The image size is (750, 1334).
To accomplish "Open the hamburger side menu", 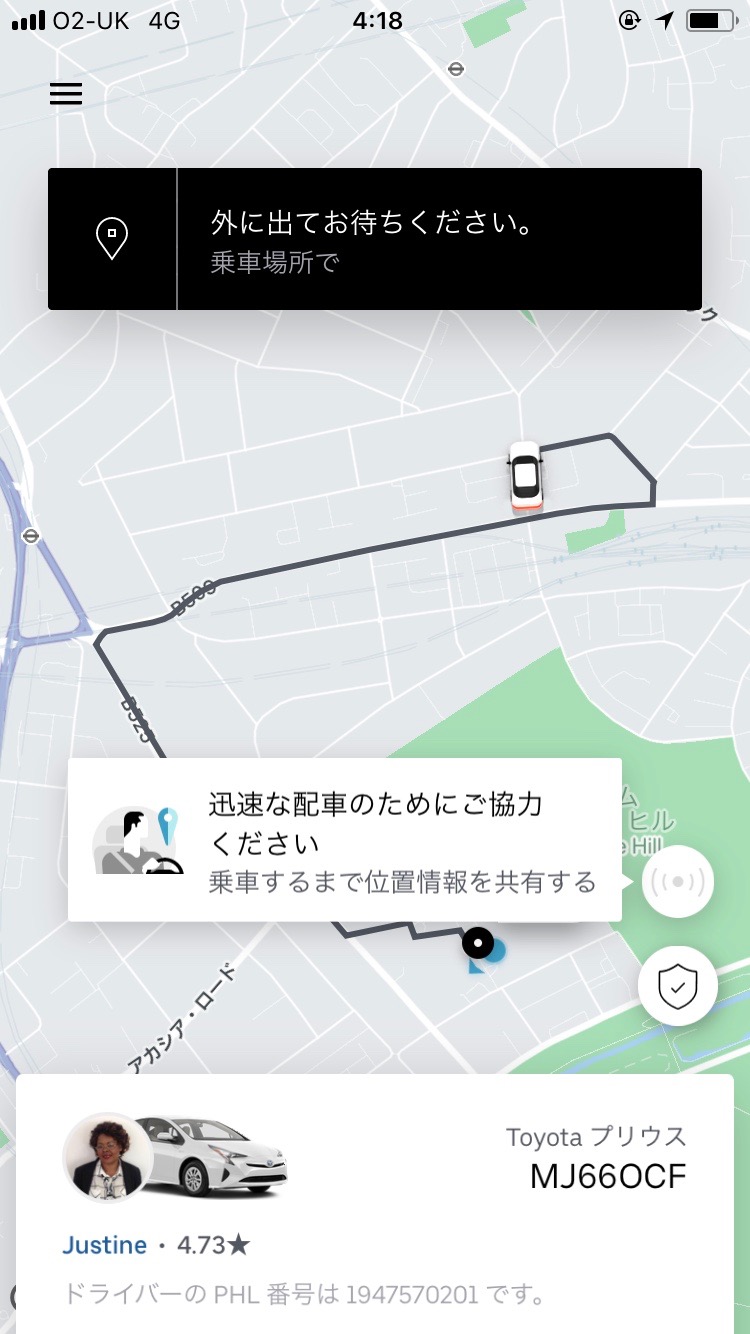I will (66, 94).
